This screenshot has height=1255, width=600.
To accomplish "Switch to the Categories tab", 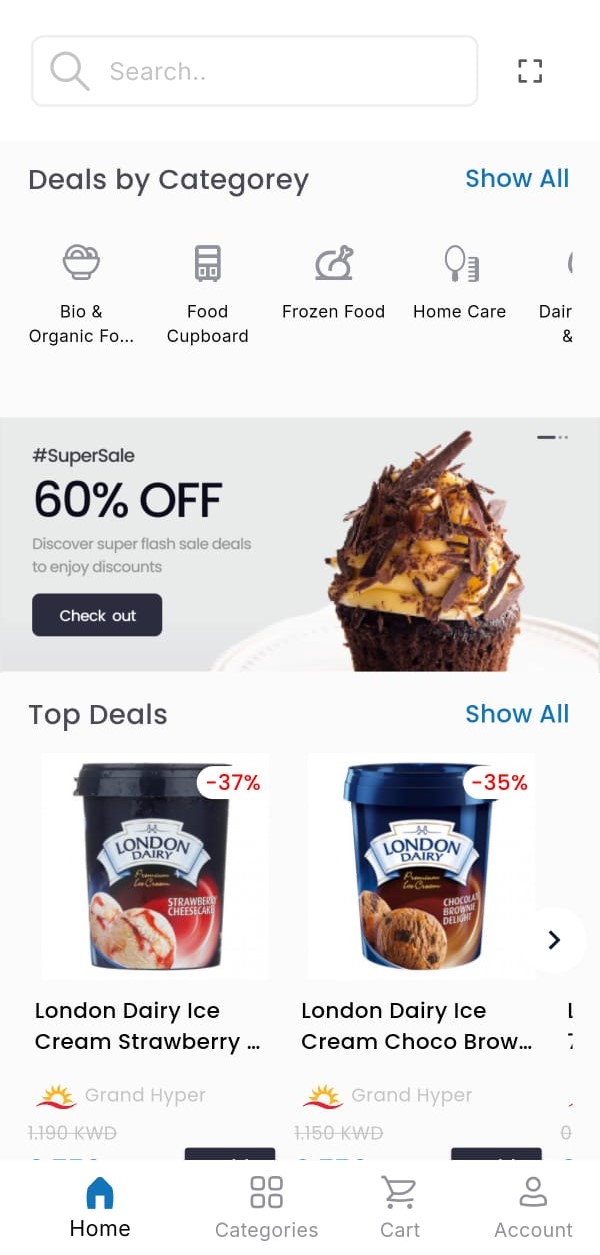I will pyautogui.click(x=266, y=1206).
